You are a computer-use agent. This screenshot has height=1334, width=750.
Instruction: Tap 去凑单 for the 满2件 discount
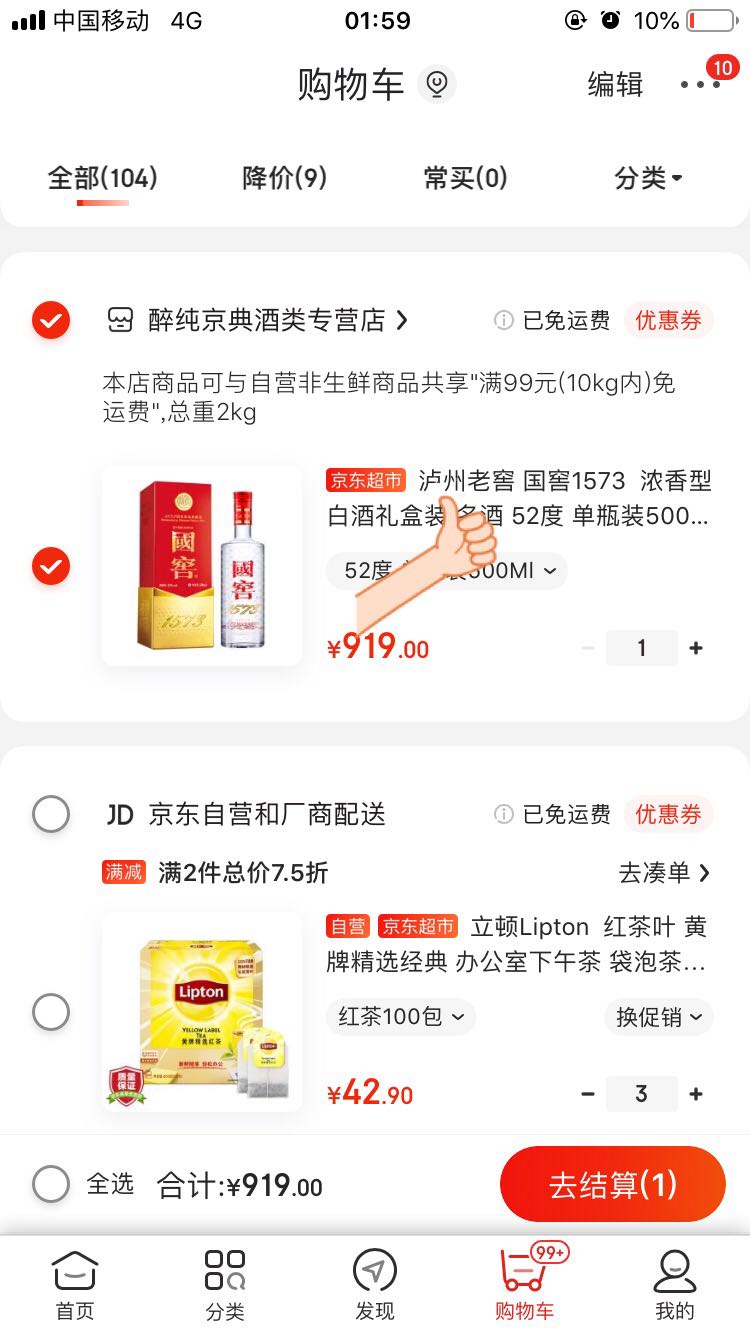(x=664, y=873)
